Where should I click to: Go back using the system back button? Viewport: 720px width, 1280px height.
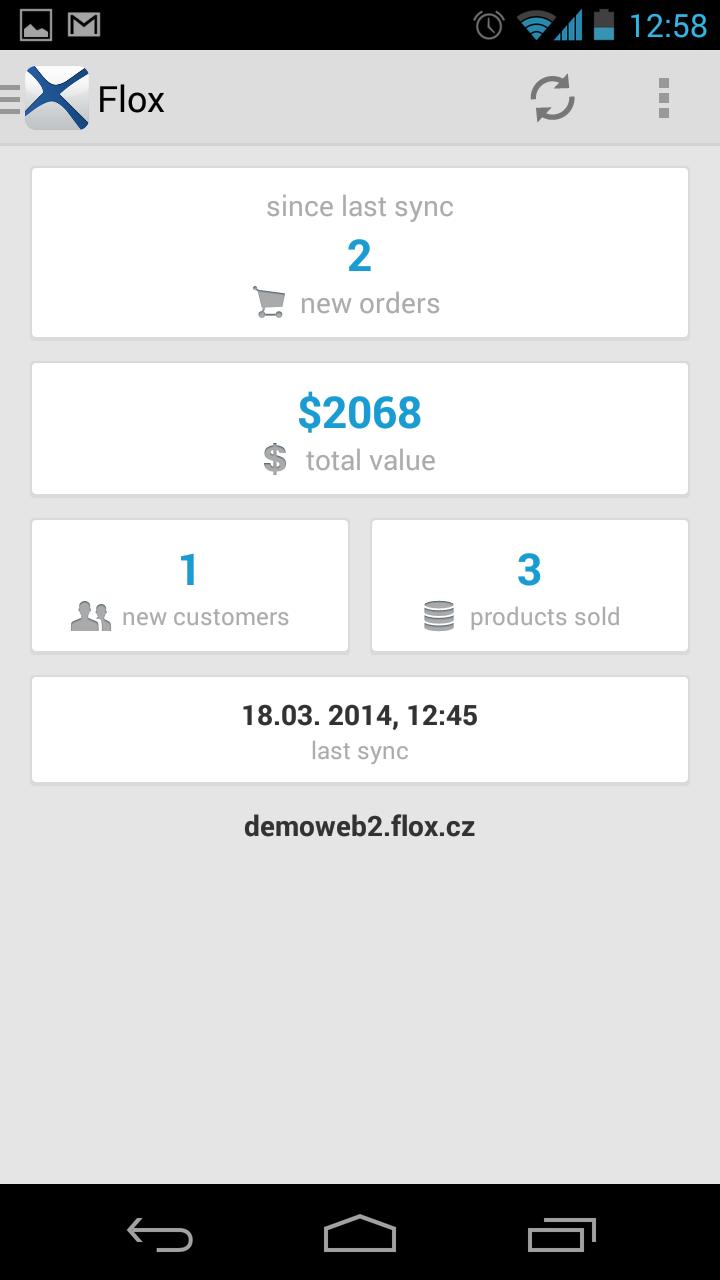(160, 1233)
